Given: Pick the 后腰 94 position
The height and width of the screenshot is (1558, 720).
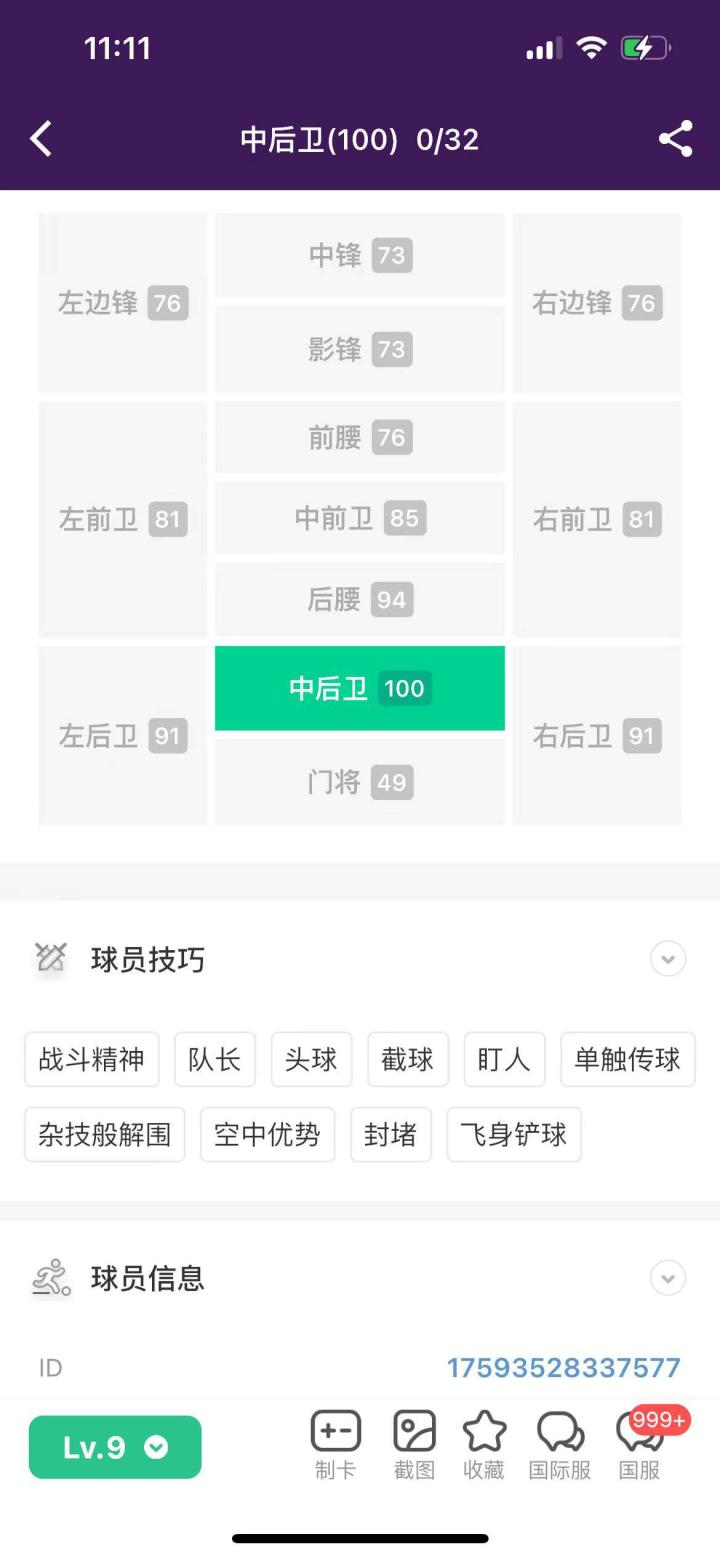Looking at the screenshot, I should coord(360,599).
